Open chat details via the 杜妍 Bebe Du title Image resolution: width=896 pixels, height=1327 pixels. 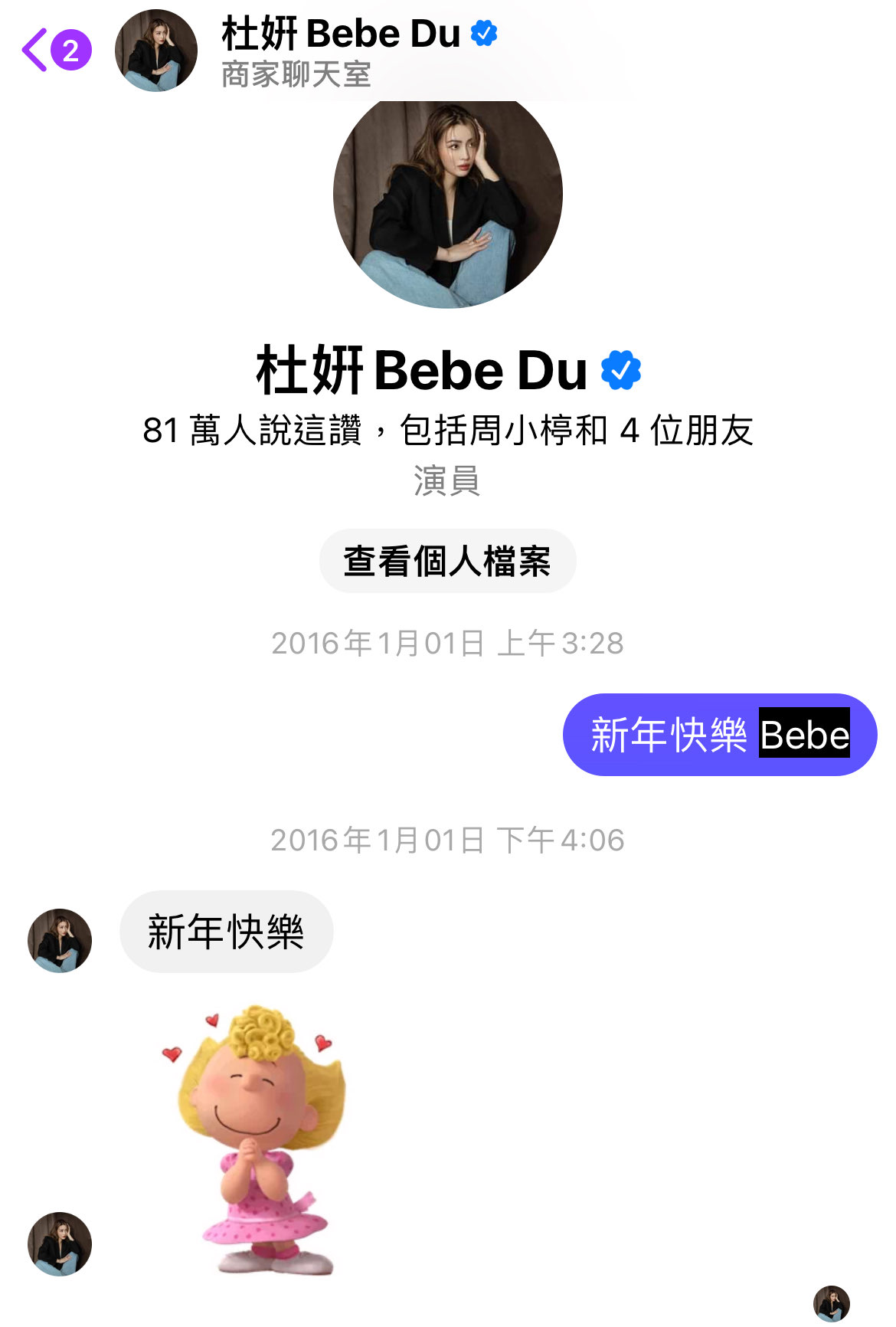(x=342, y=34)
